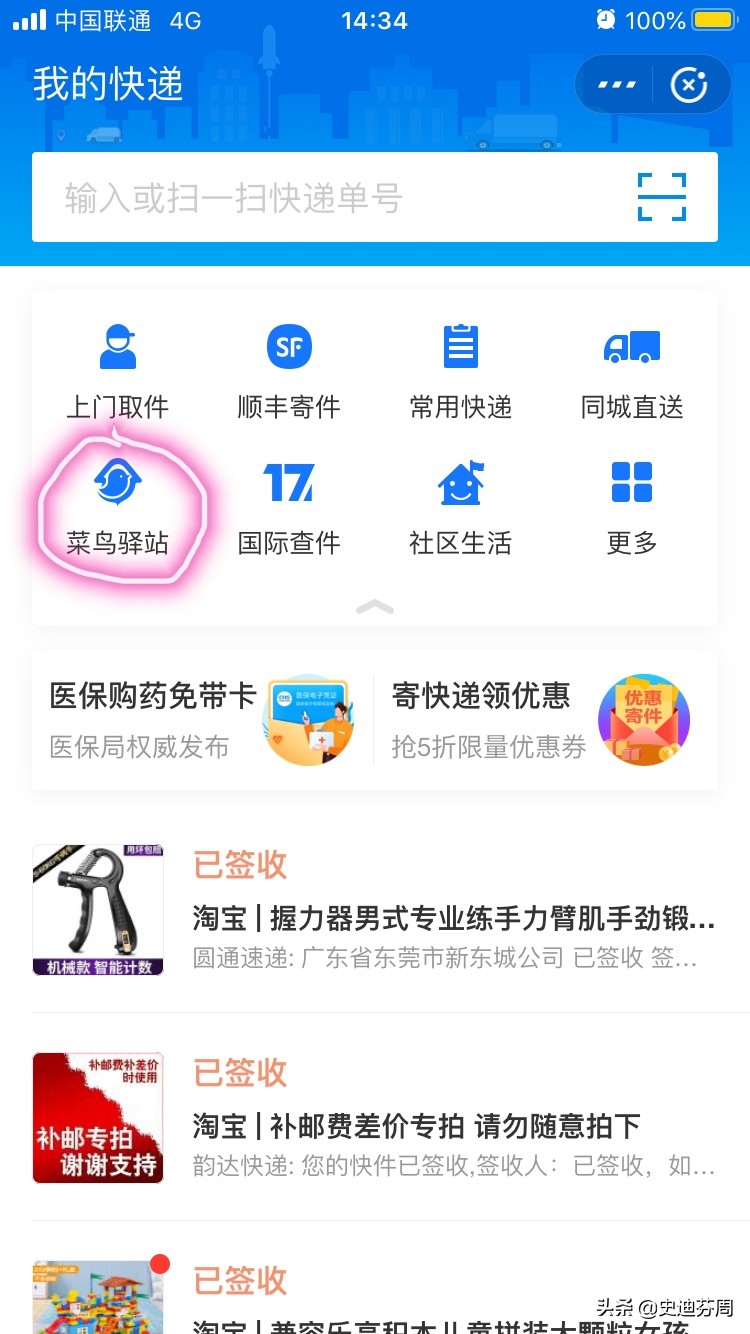
Task: Open the circled 菜鸟驿站 Cainiao Station icon
Action: tap(117, 503)
